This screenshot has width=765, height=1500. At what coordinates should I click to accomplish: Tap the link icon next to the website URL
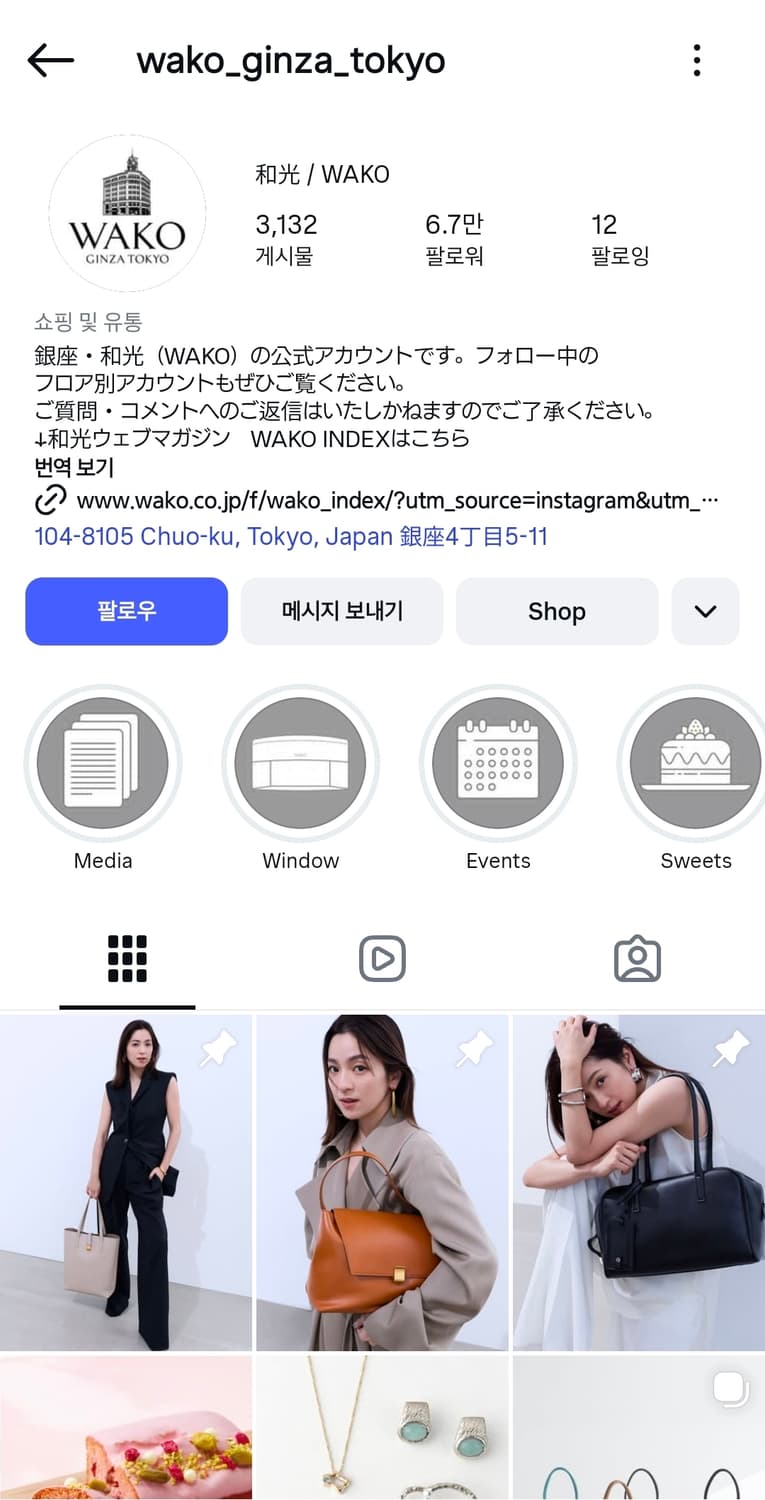coord(50,499)
